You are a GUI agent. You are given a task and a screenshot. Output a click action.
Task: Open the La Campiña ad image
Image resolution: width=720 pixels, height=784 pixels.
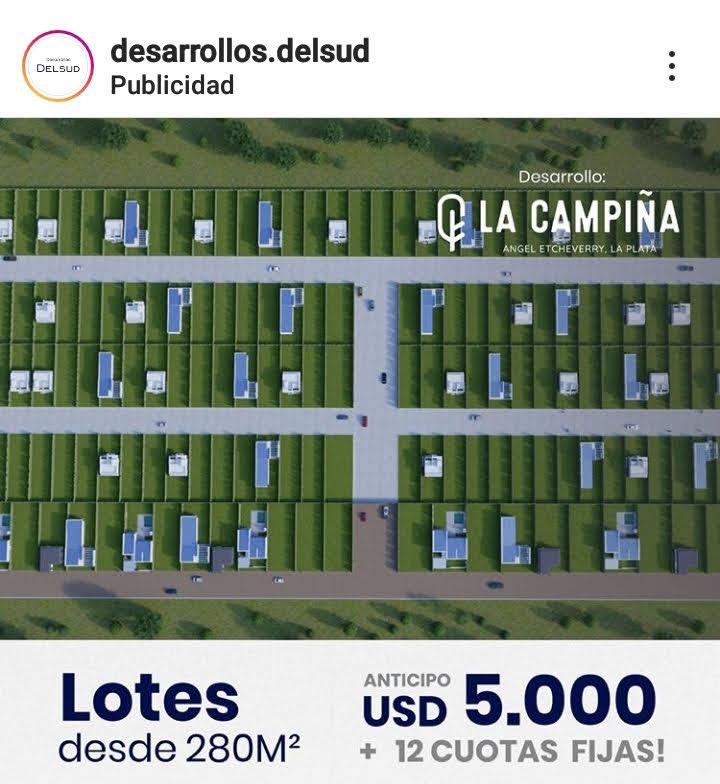(x=360, y=400)
